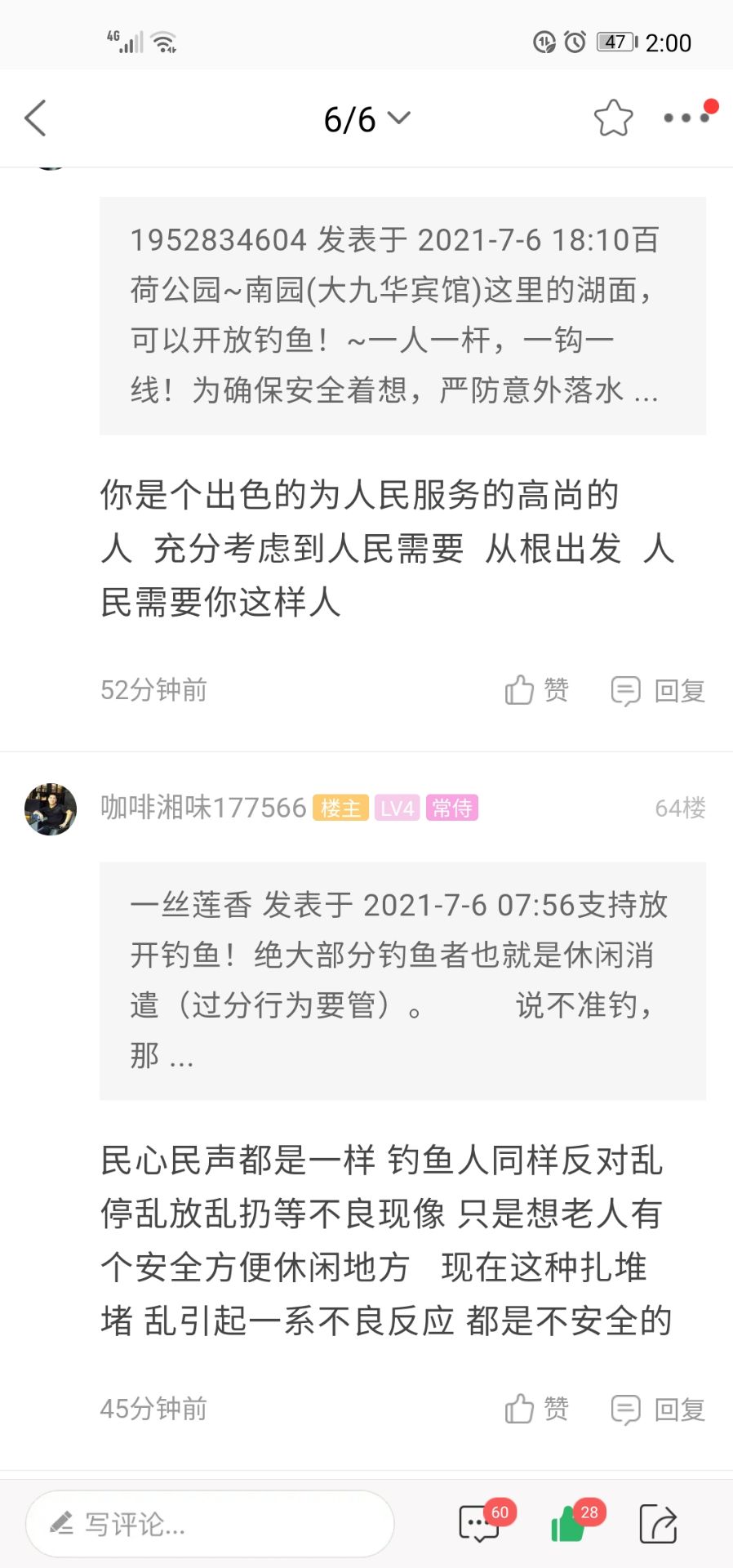Tap the 写评论 comment input field
Image resolution: width=733 pixels, height=1568 pixels.
210,1524
